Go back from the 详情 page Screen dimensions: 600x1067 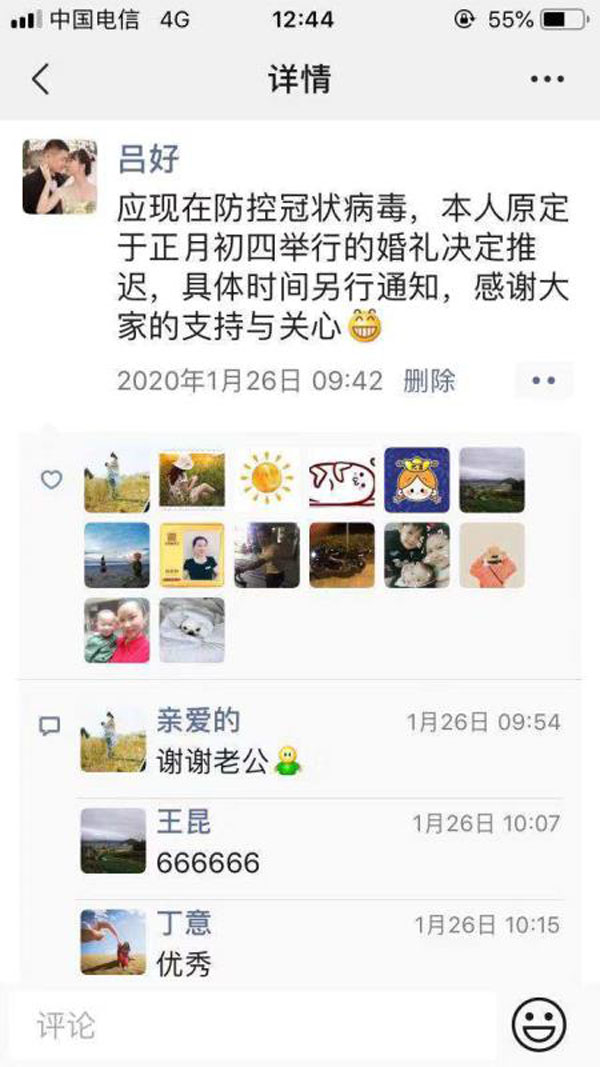(41, 79)
